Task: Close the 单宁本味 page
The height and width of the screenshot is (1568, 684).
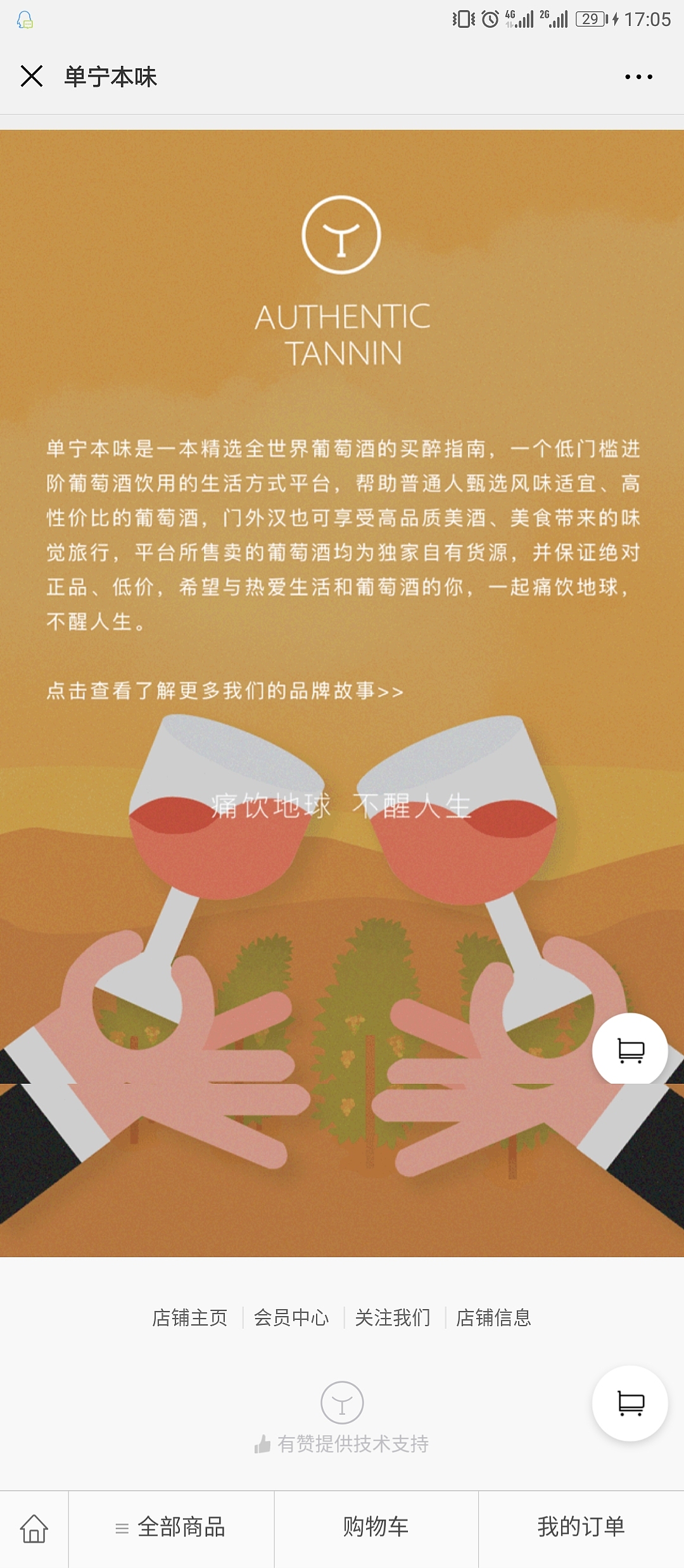Action: [32, 76]
